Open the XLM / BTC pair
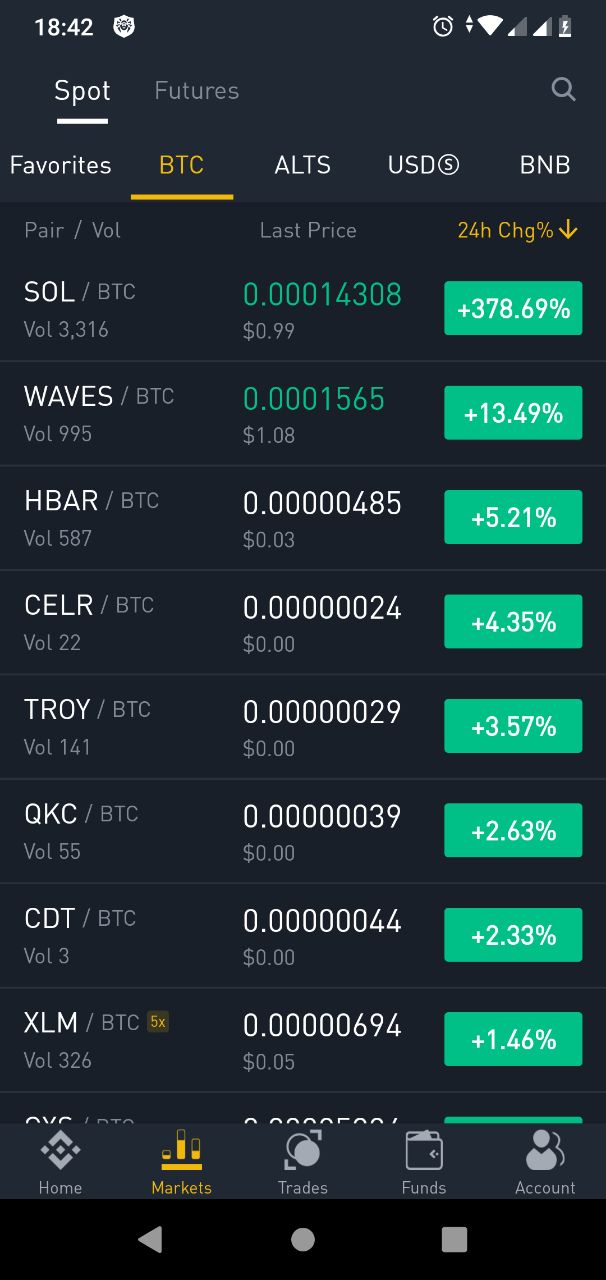 303,1040
